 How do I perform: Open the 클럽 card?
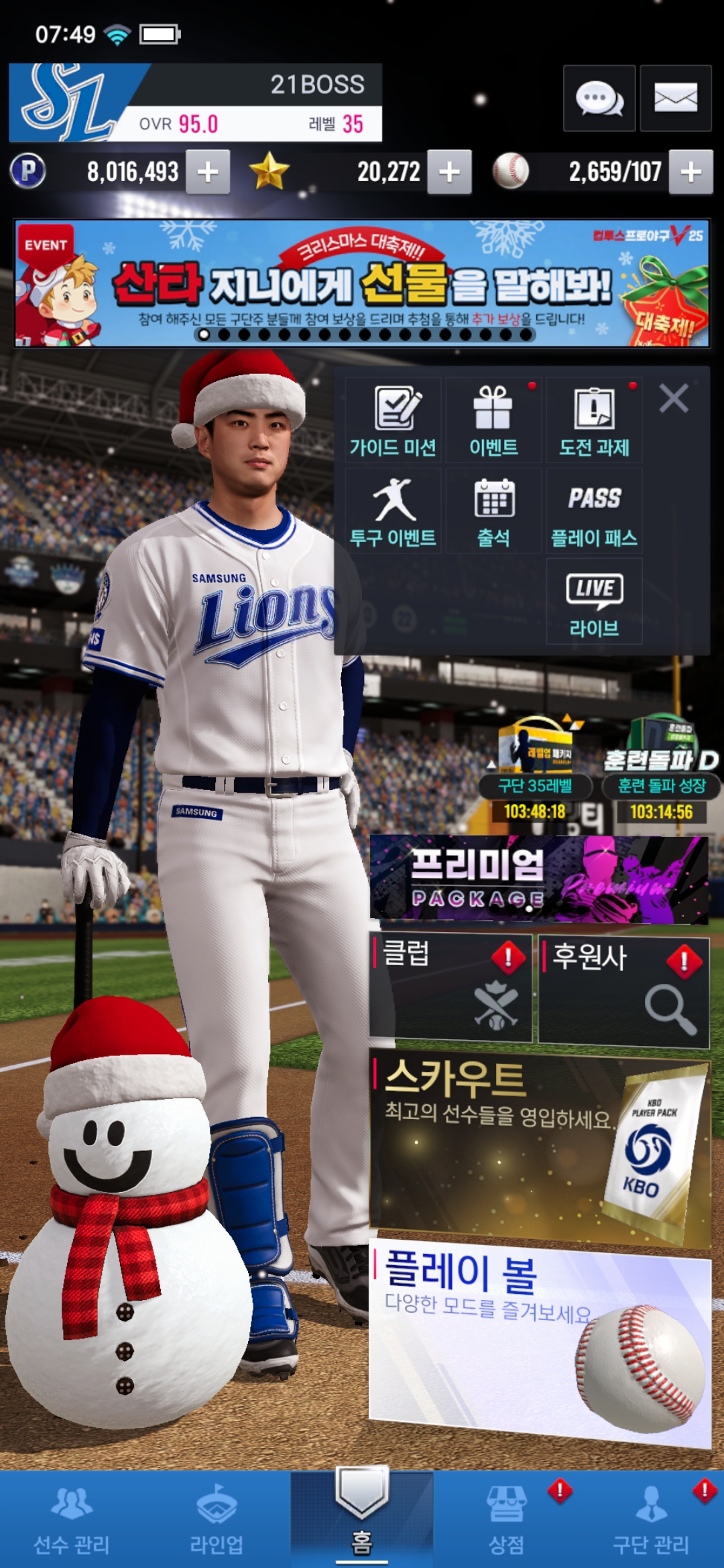(450, 988)
